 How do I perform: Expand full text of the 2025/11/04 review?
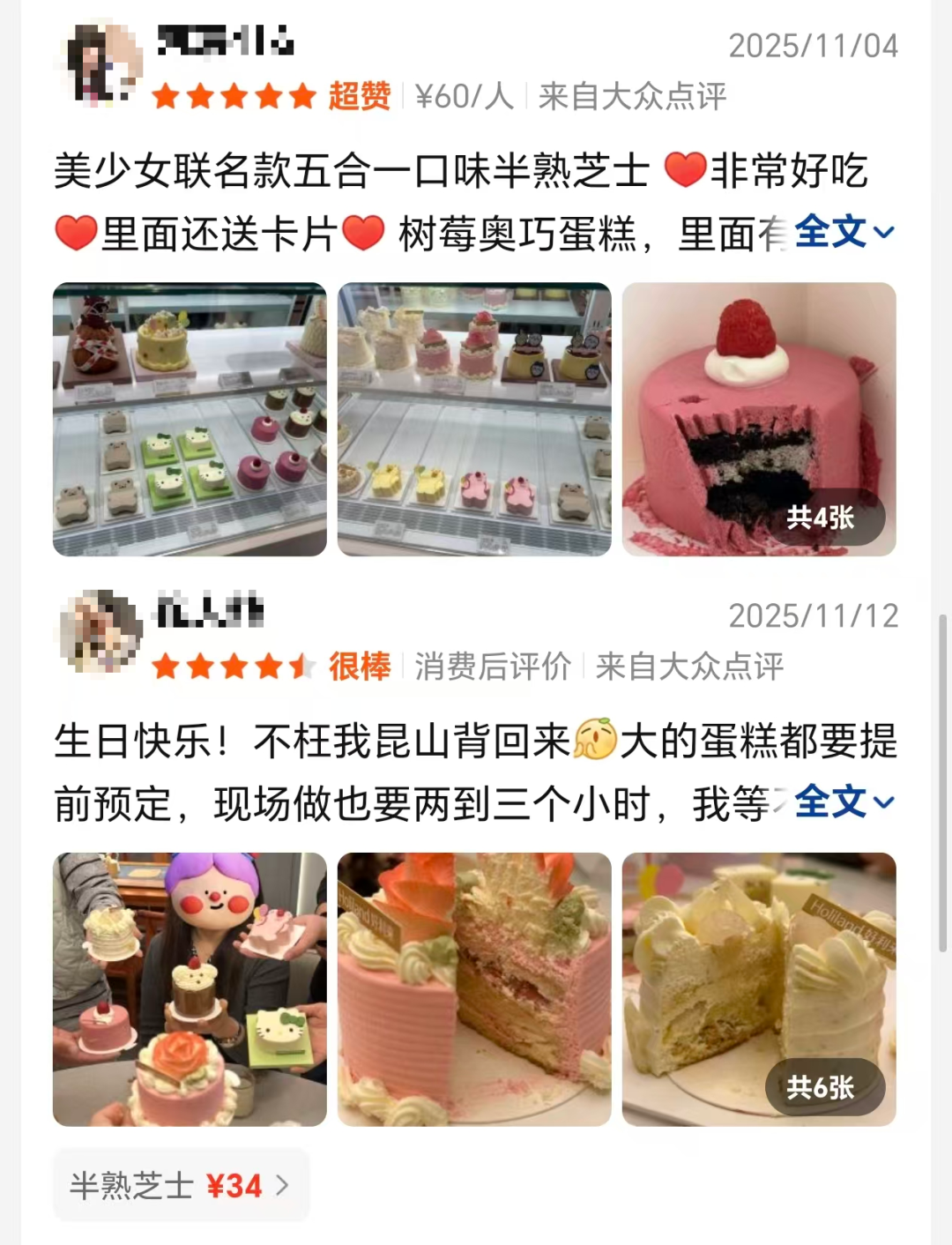(x=844, y=233)
